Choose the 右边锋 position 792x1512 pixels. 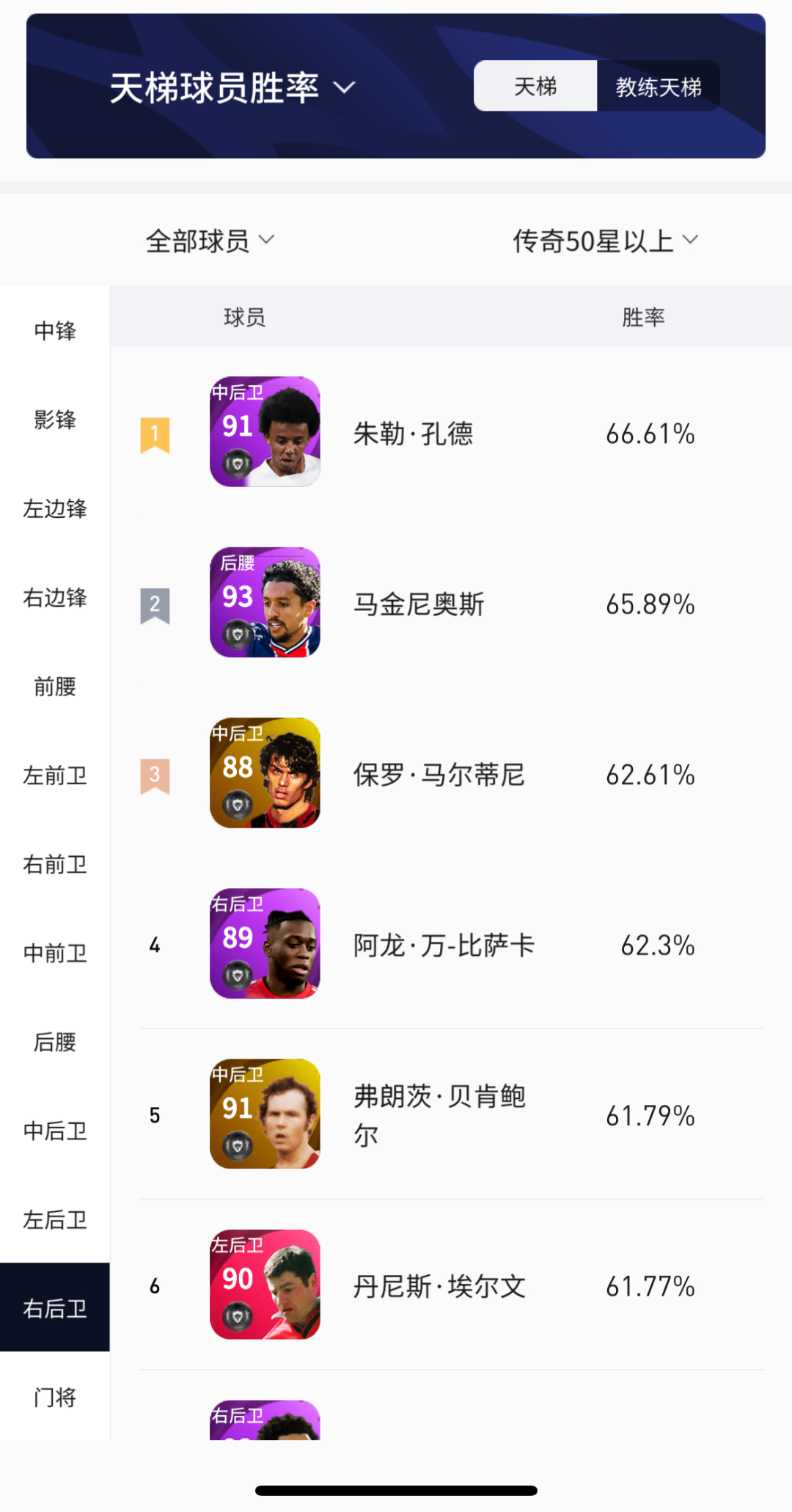55,597
